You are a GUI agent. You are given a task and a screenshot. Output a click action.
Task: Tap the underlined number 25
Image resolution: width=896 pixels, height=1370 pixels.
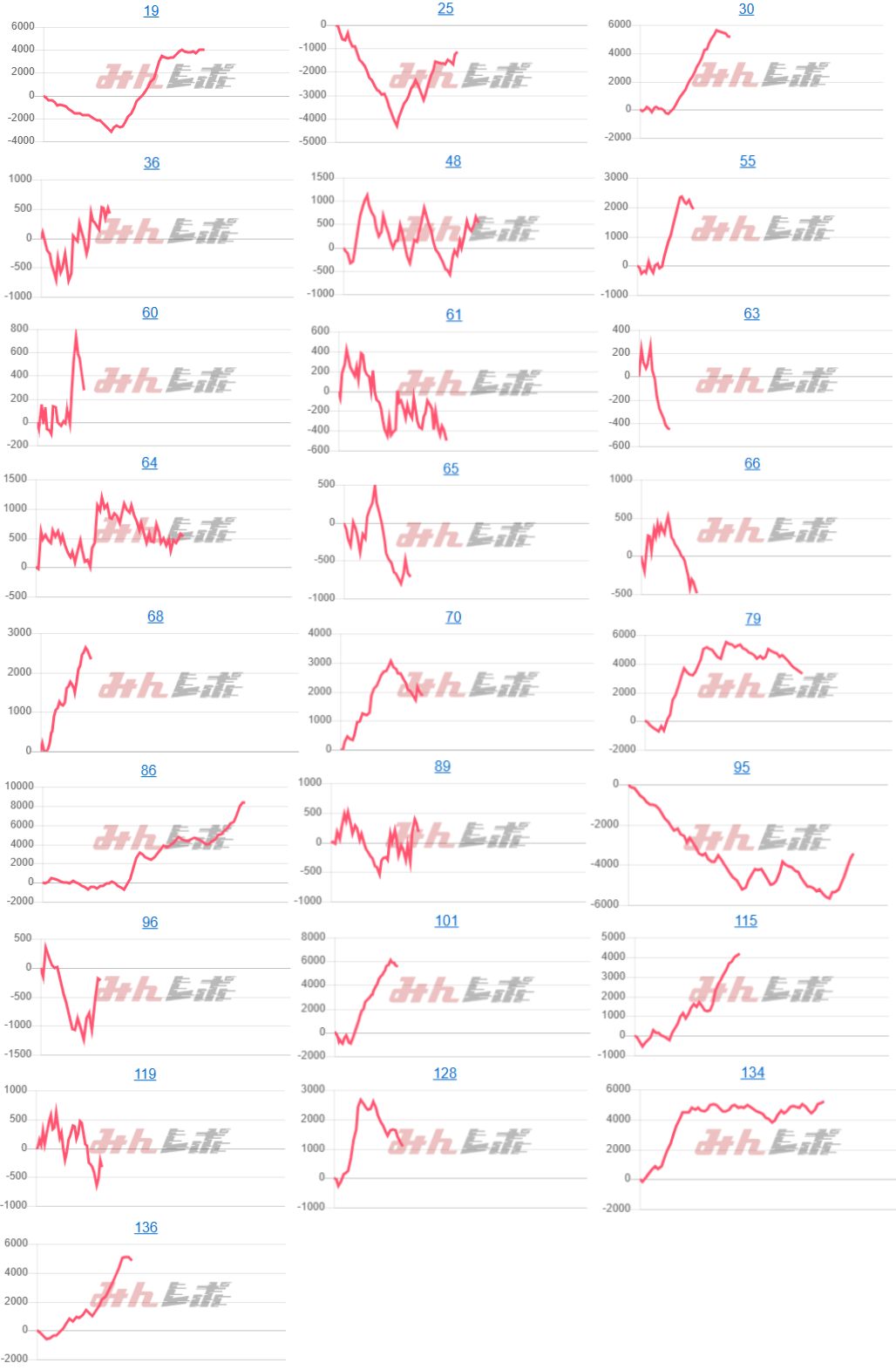[x=445, y=9]
